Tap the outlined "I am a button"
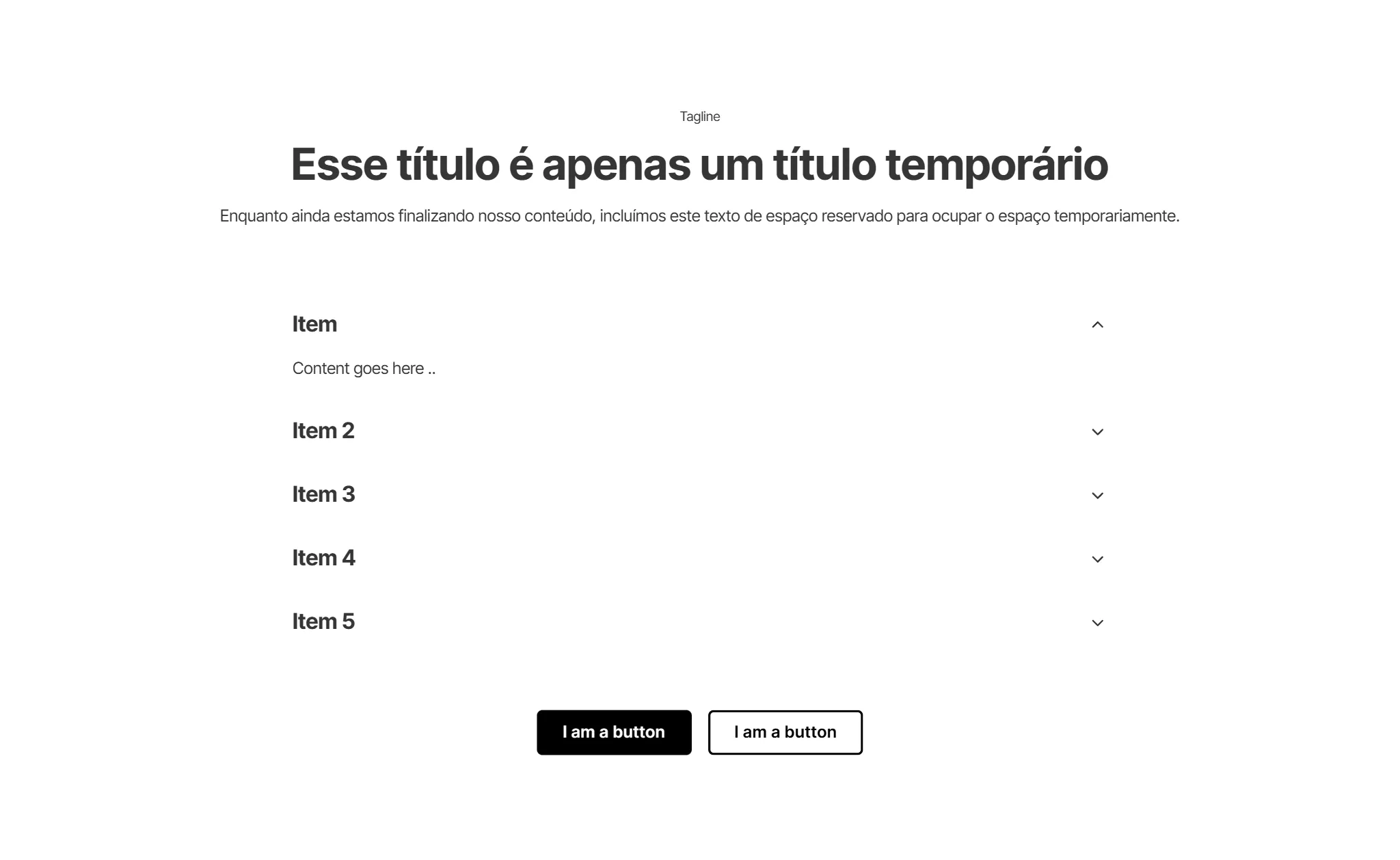Screen dimensions: 1400x860 [785, 732]
